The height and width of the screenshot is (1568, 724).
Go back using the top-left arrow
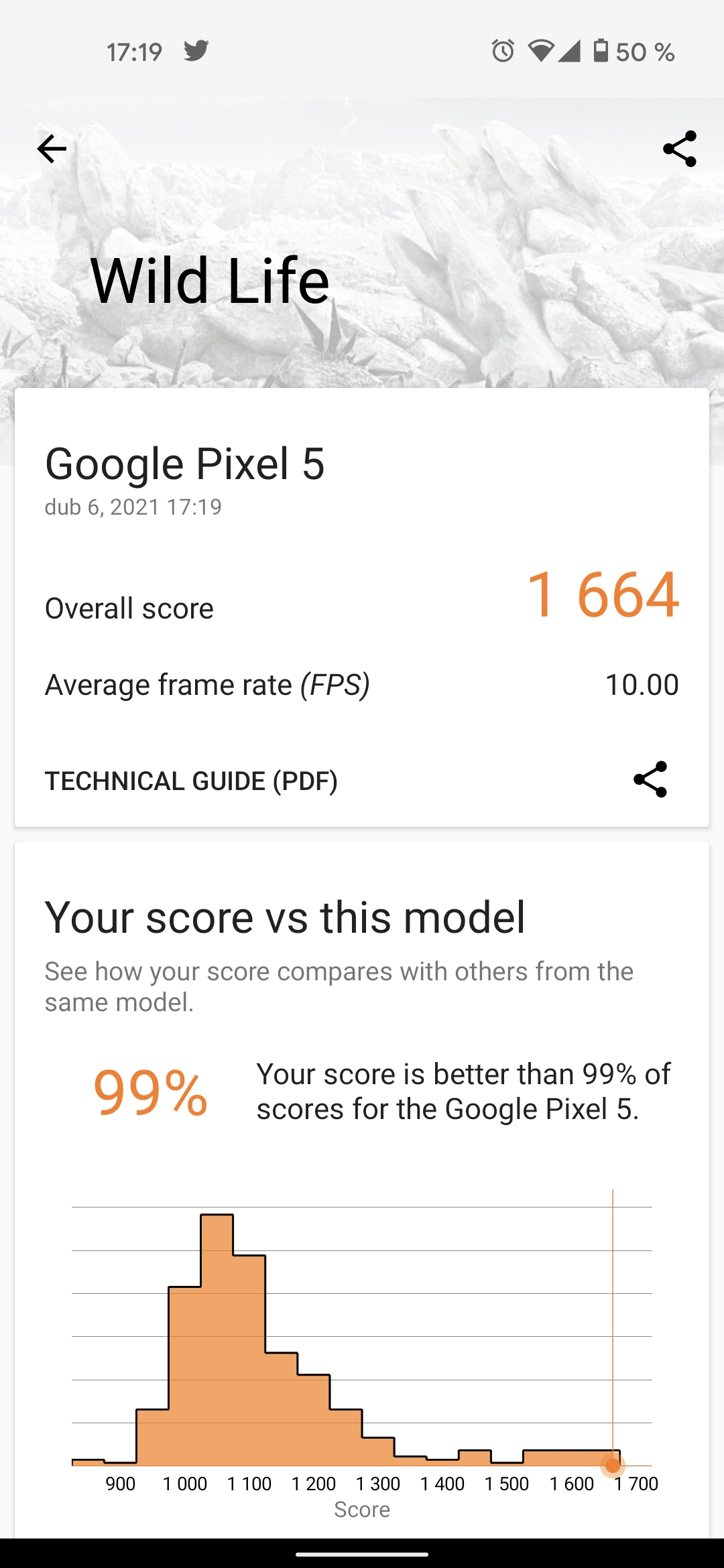(52, 149)
